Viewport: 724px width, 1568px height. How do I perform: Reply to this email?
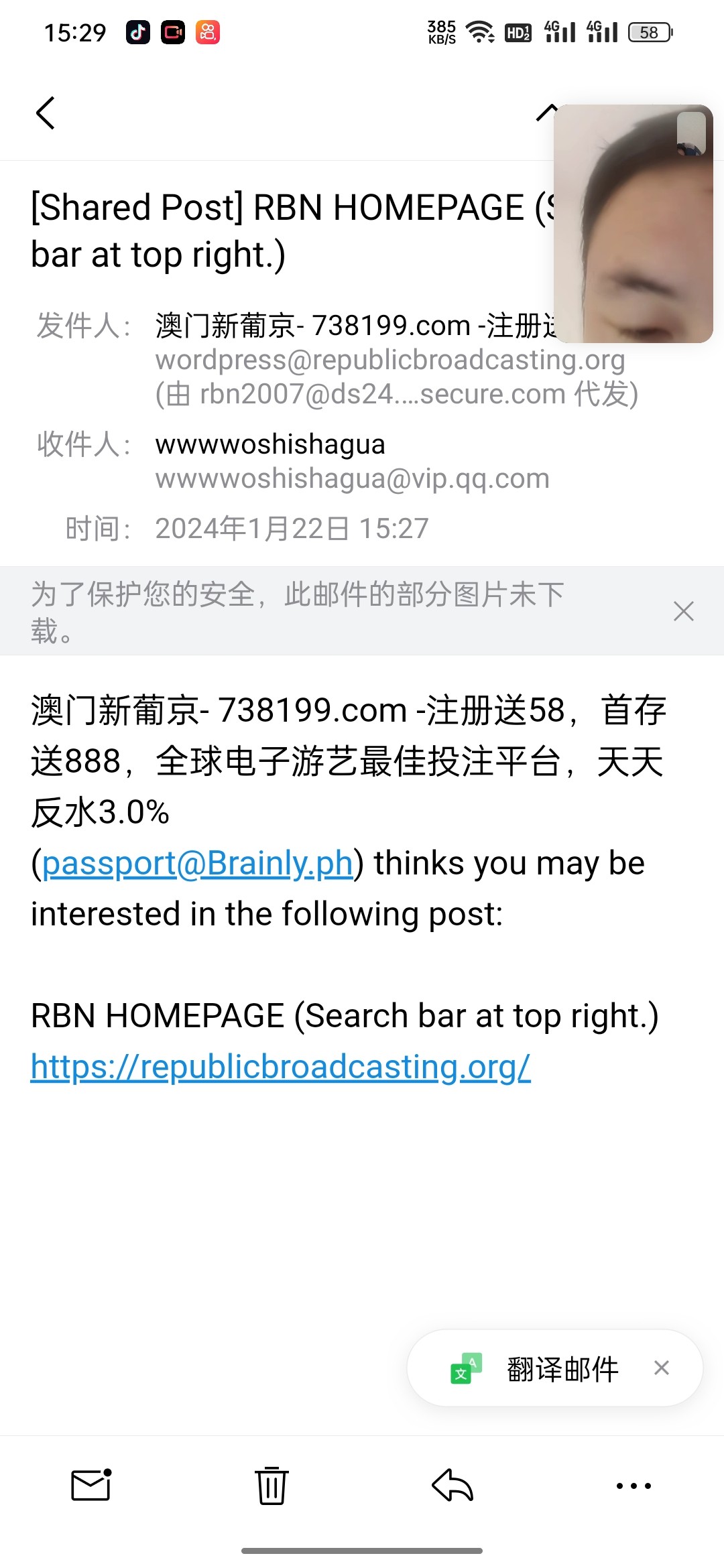click(x=452, y=1486)
